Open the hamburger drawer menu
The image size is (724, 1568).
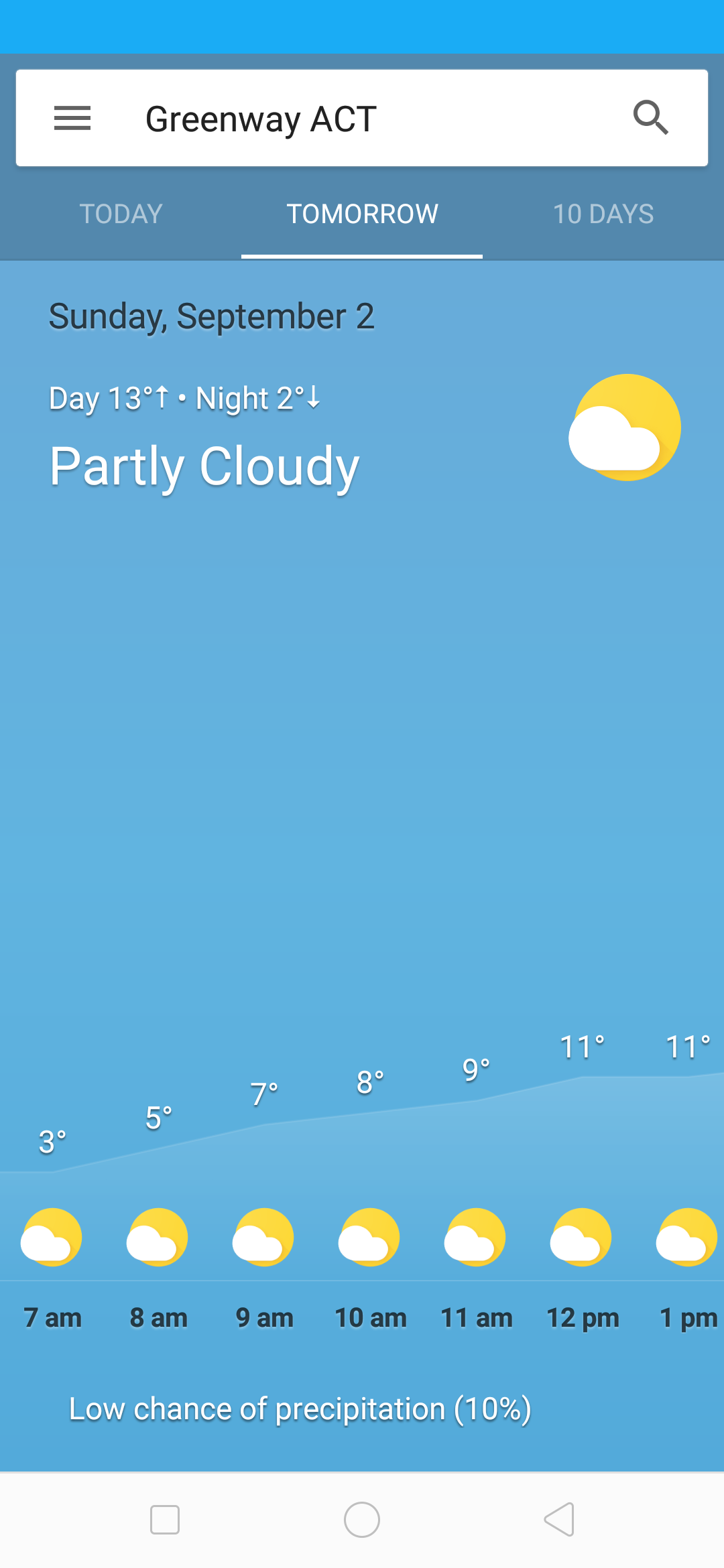coord(72,118)
